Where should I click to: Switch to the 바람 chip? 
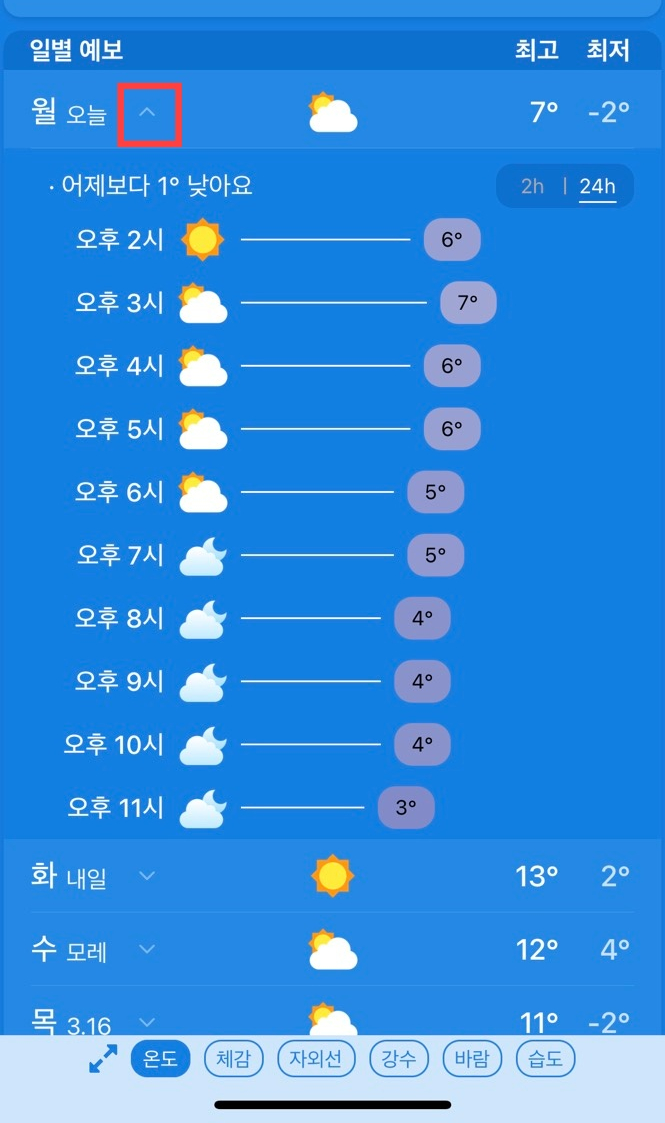pos(472,1060)
